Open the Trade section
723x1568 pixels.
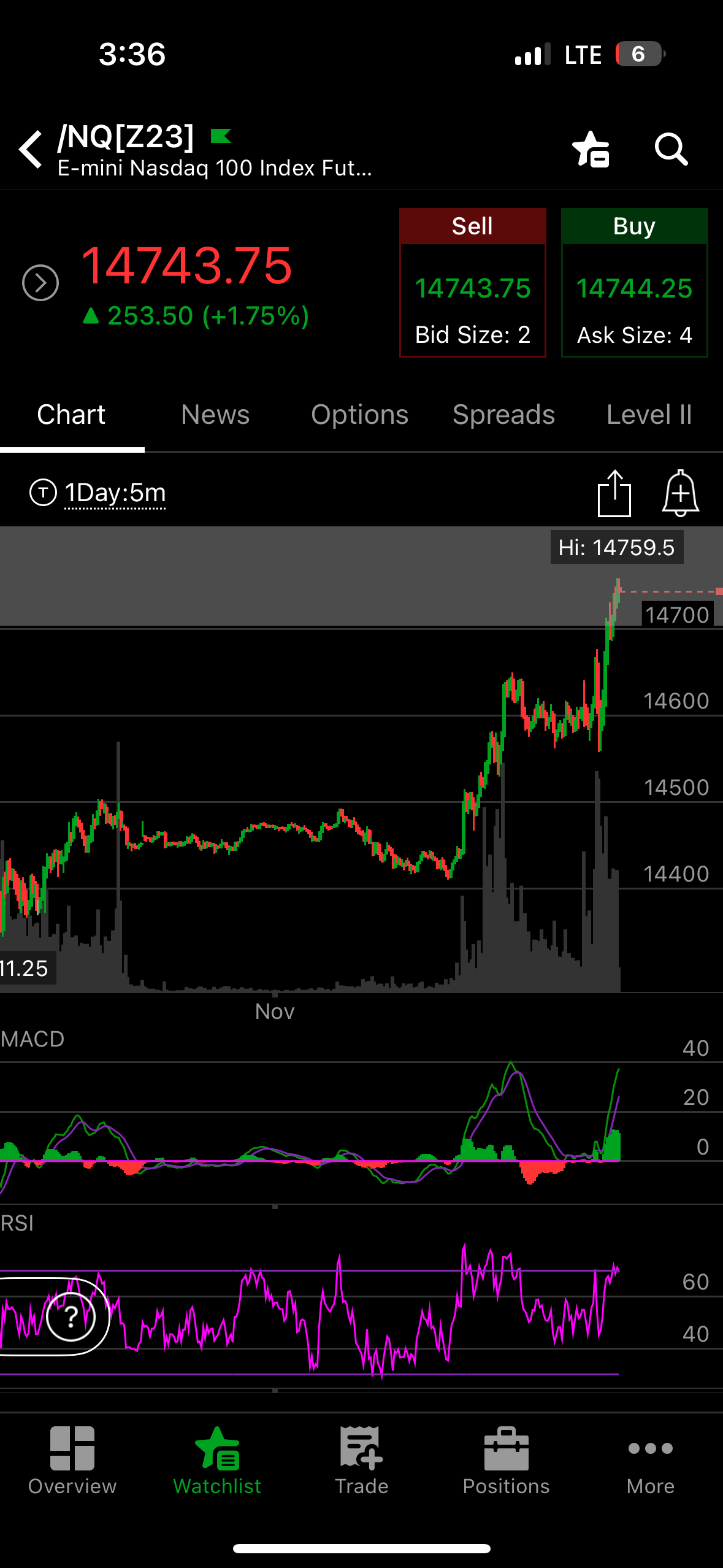(x=362, y=1461)
